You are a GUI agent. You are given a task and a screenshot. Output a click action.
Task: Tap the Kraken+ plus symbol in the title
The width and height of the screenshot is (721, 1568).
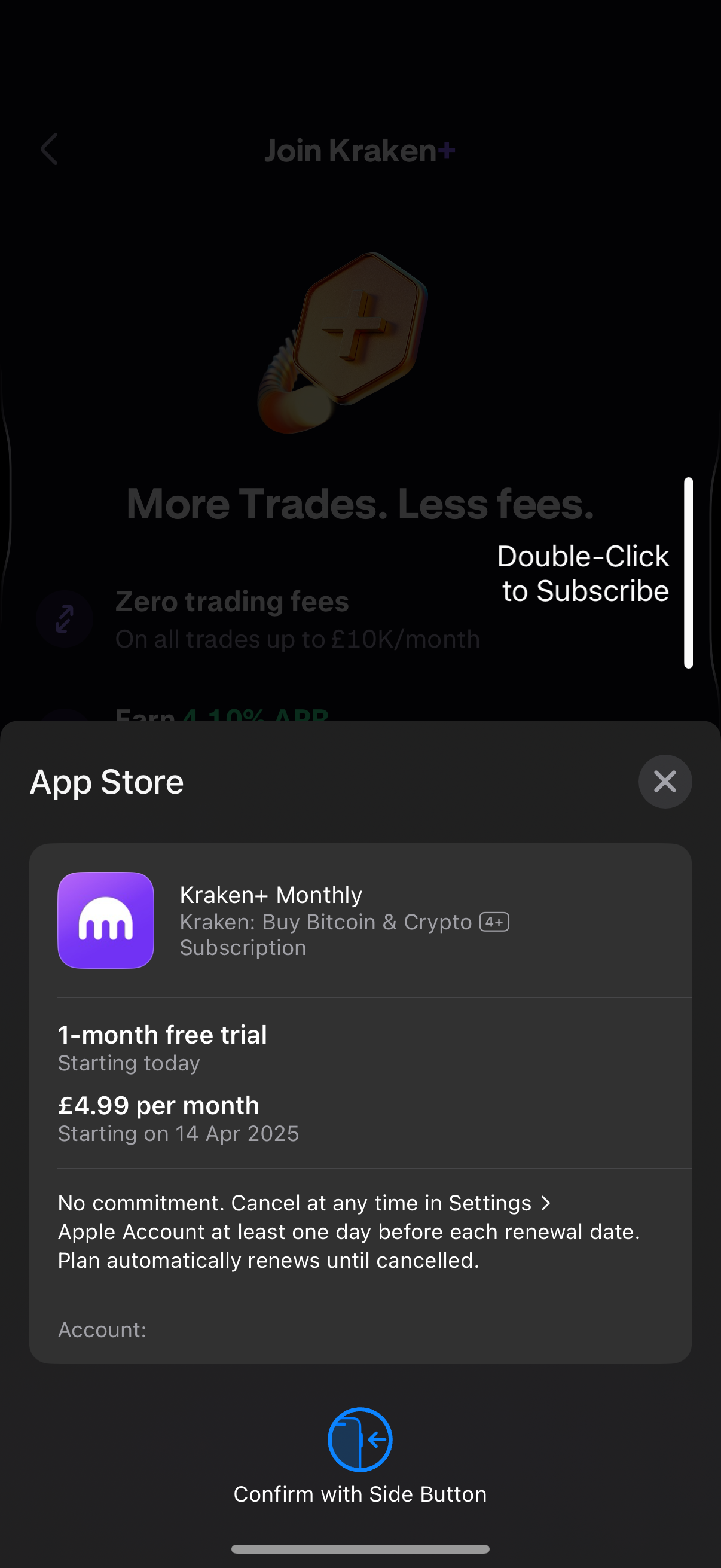pyautogui.click(x=447, y=150)
